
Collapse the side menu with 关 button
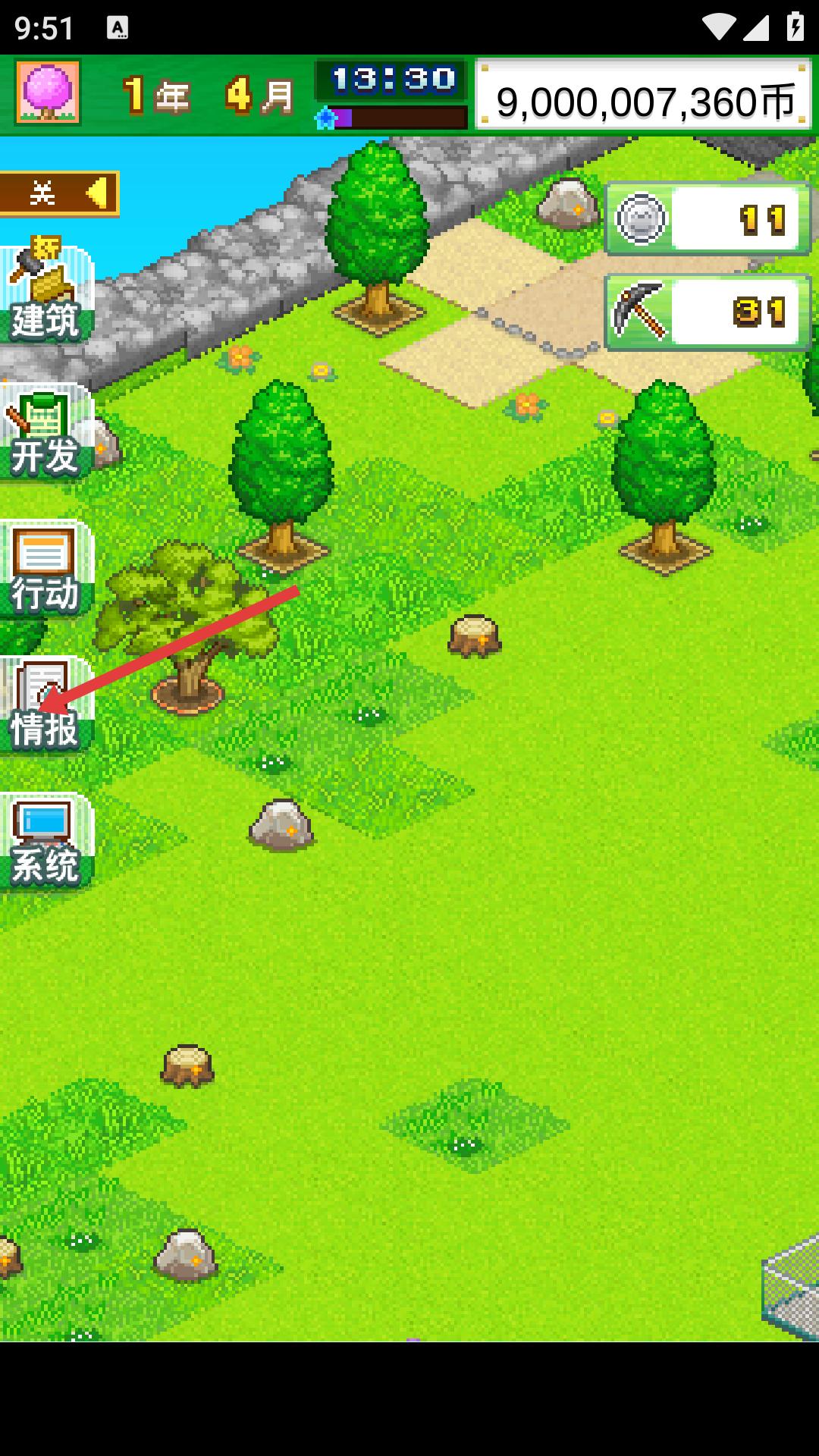59,194
